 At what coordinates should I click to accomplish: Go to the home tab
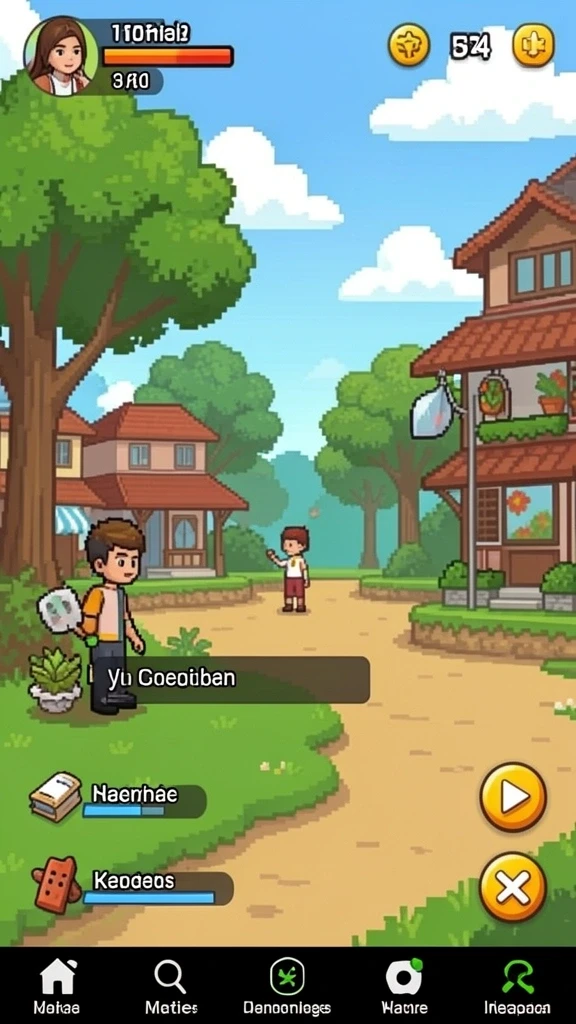pos(57,986)
